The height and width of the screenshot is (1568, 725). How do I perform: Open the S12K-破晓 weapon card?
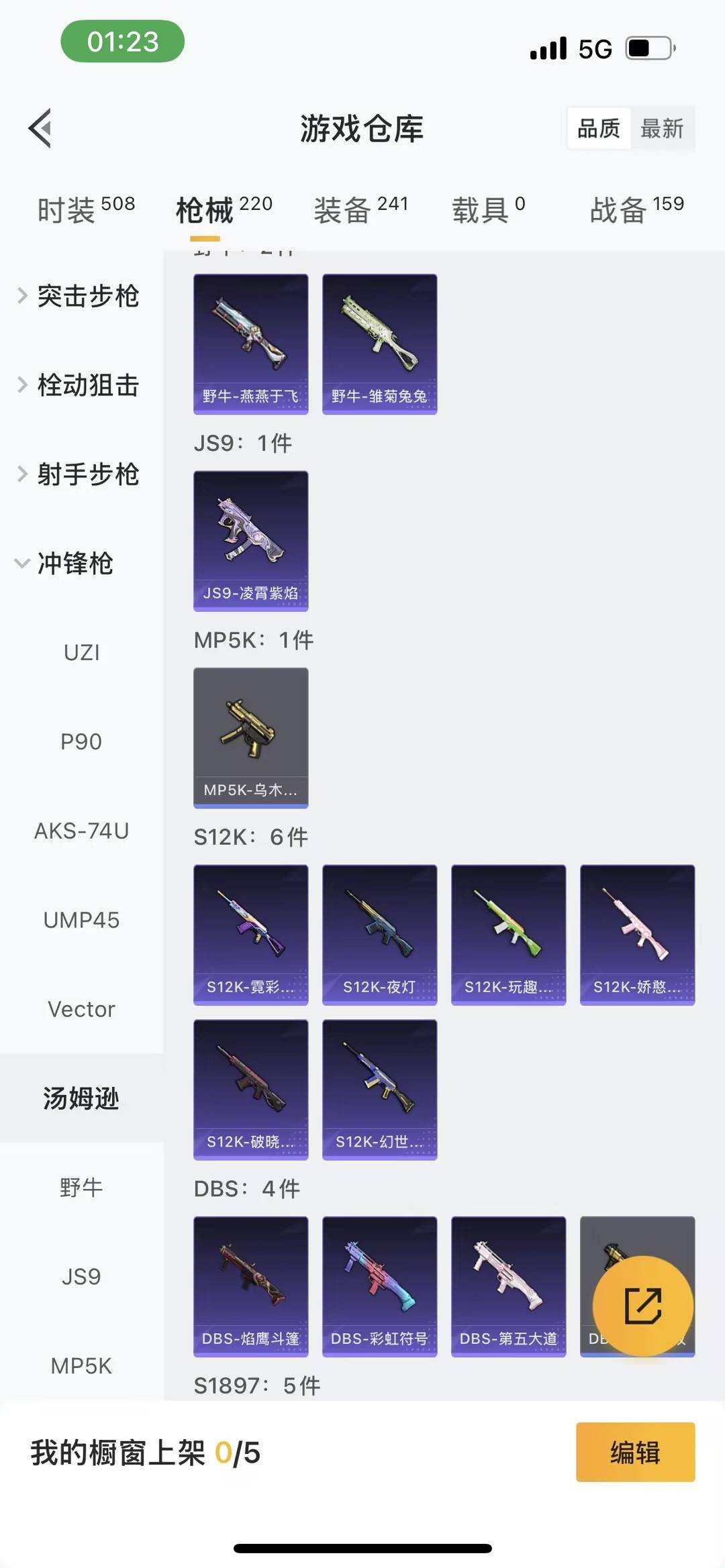point(250,1090)
